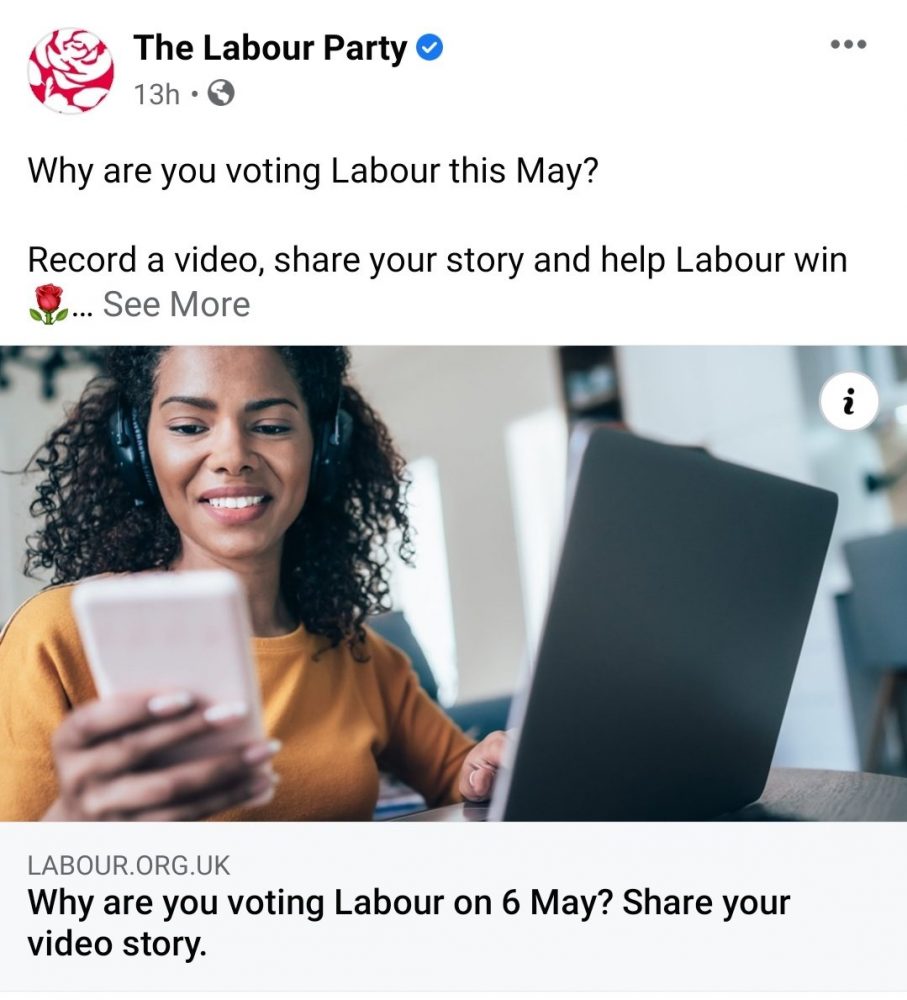The image size is (907, 1000).
Task: Tap the info icon on the link image
Action: [849, 404]
